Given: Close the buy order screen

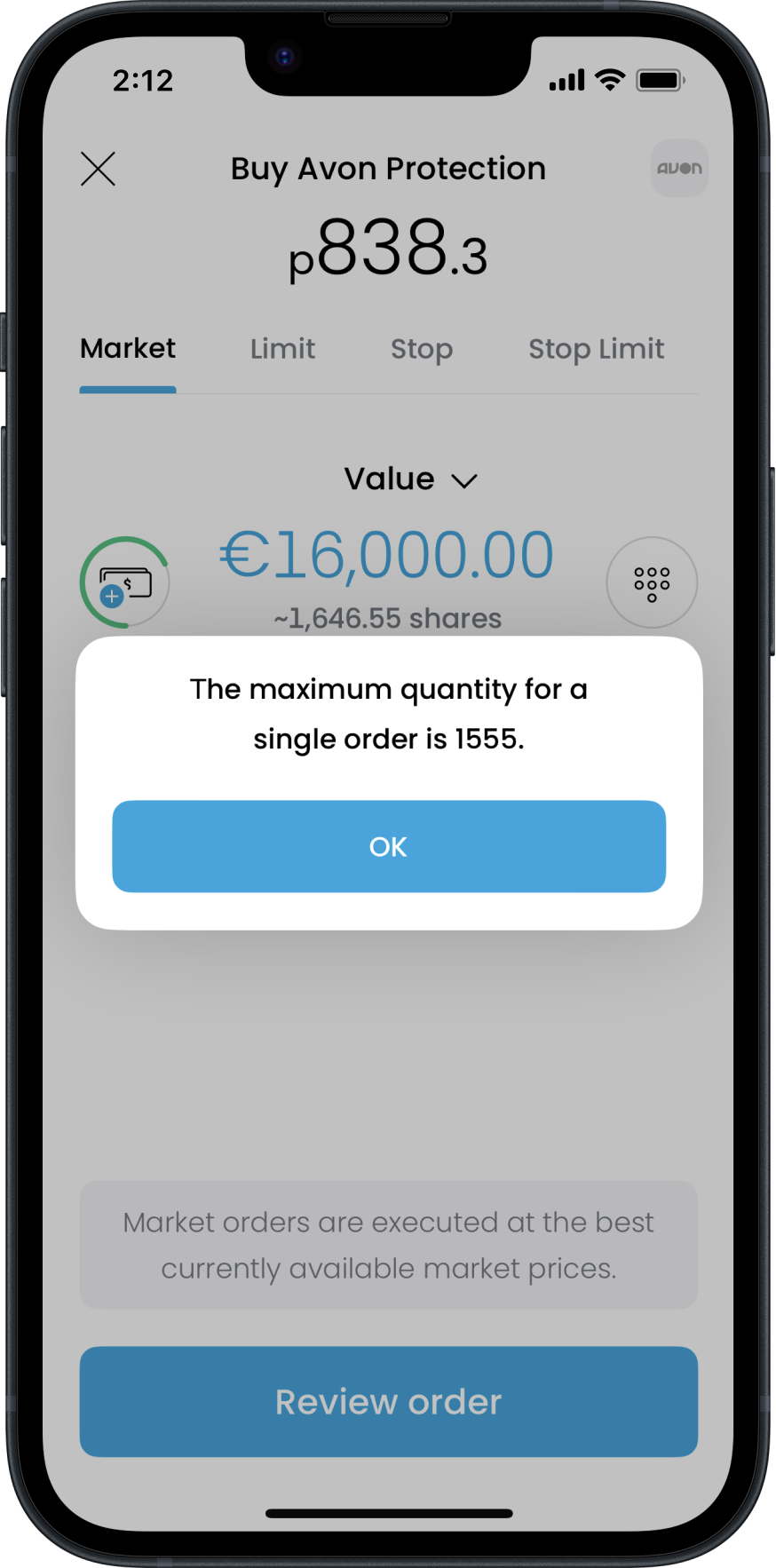Looking at the screenshot, I should click(98, 169).
